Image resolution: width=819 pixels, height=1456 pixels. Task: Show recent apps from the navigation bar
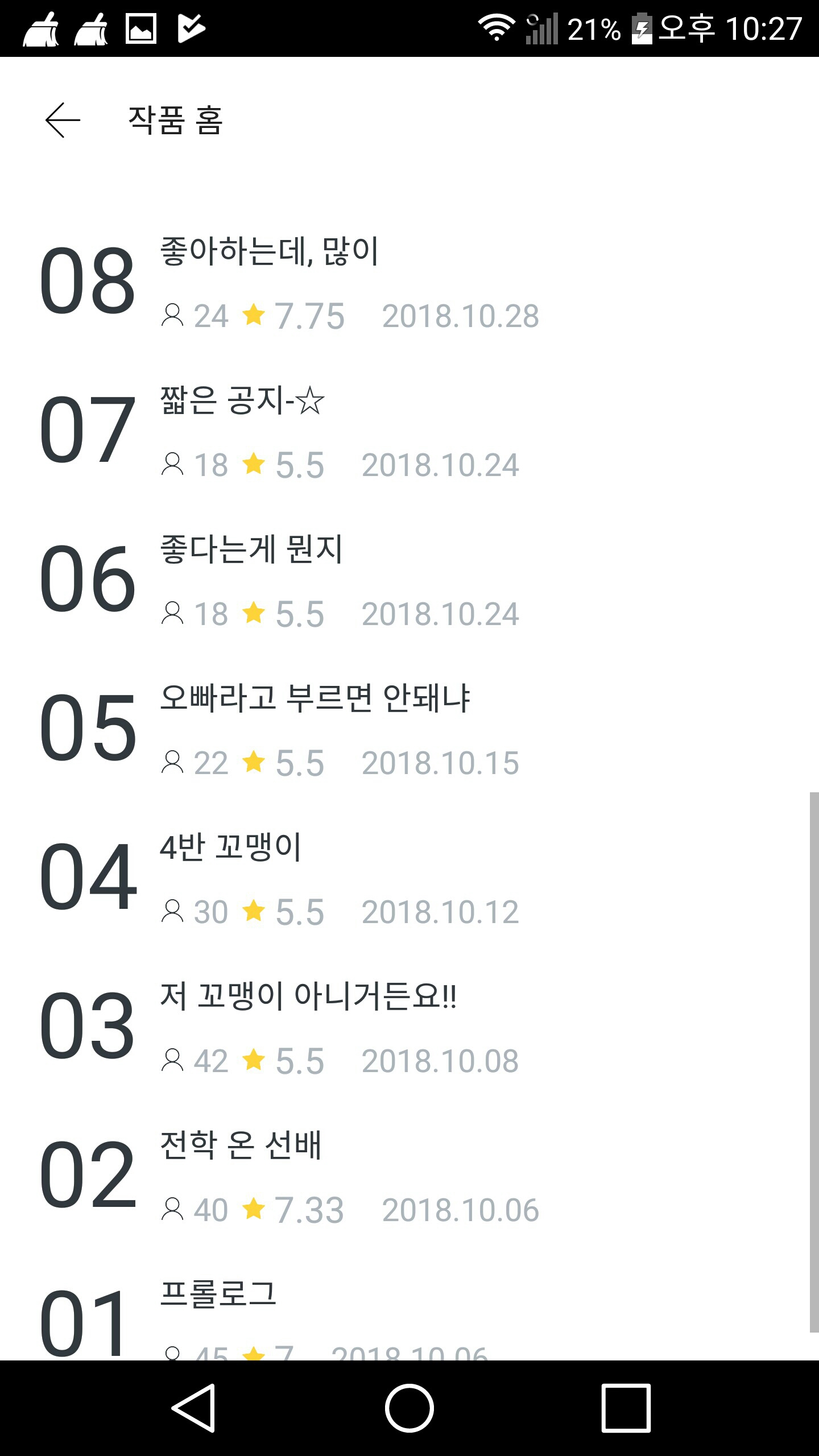point(626,1408)
